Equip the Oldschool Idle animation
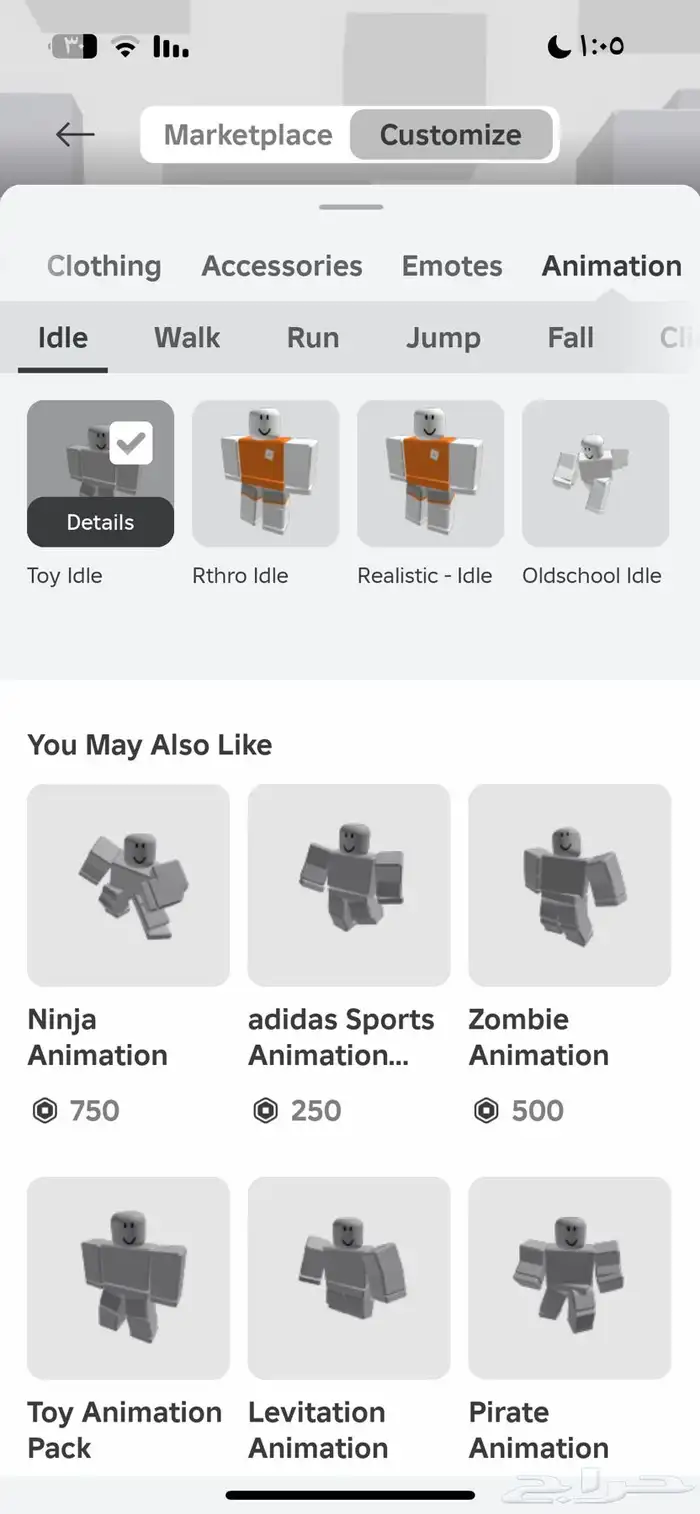Viewport: 700px width, 1514px height. (595, 474)
